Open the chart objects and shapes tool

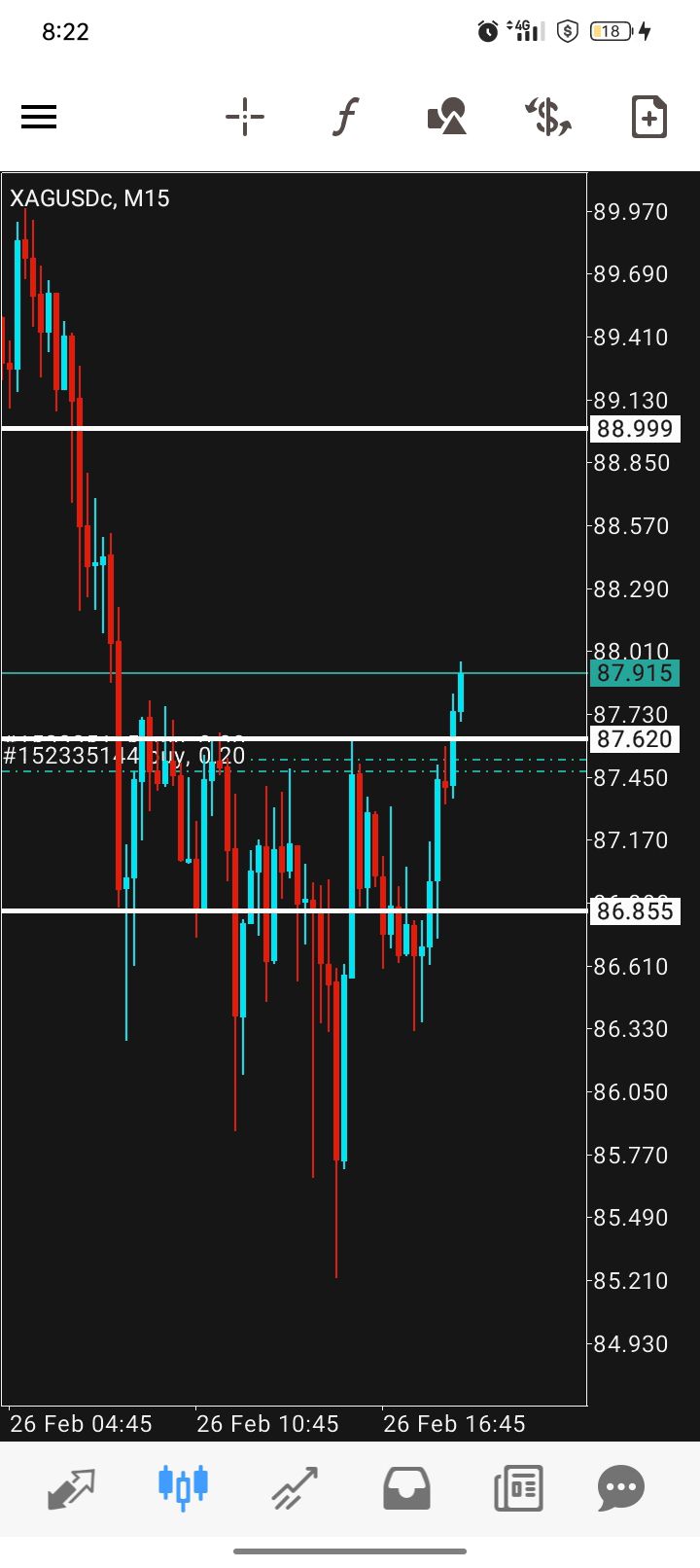(x=447, y=118)
